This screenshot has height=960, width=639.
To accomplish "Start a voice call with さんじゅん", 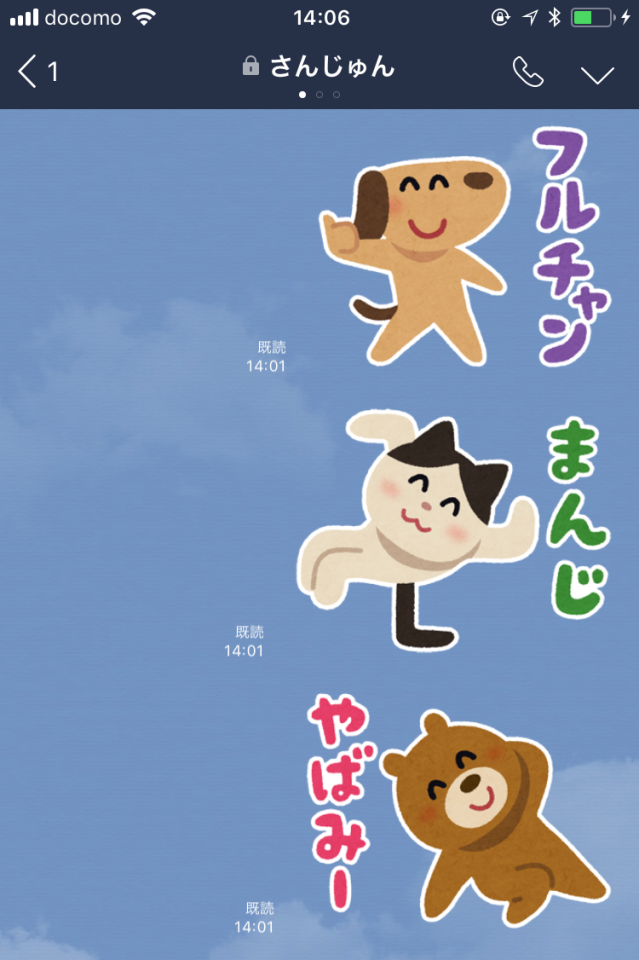I will [527, 71].
